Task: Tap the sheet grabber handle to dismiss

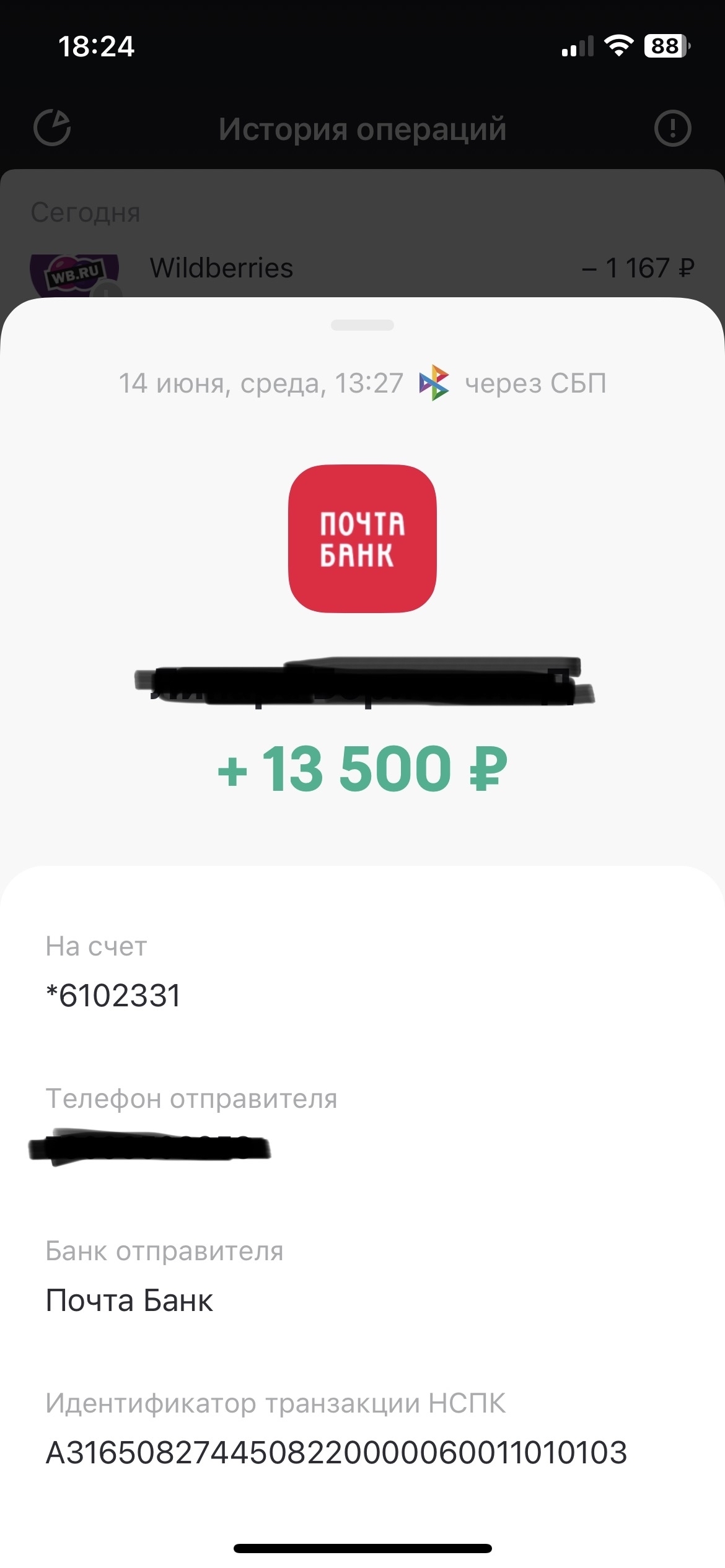Action: click(362, 325)
